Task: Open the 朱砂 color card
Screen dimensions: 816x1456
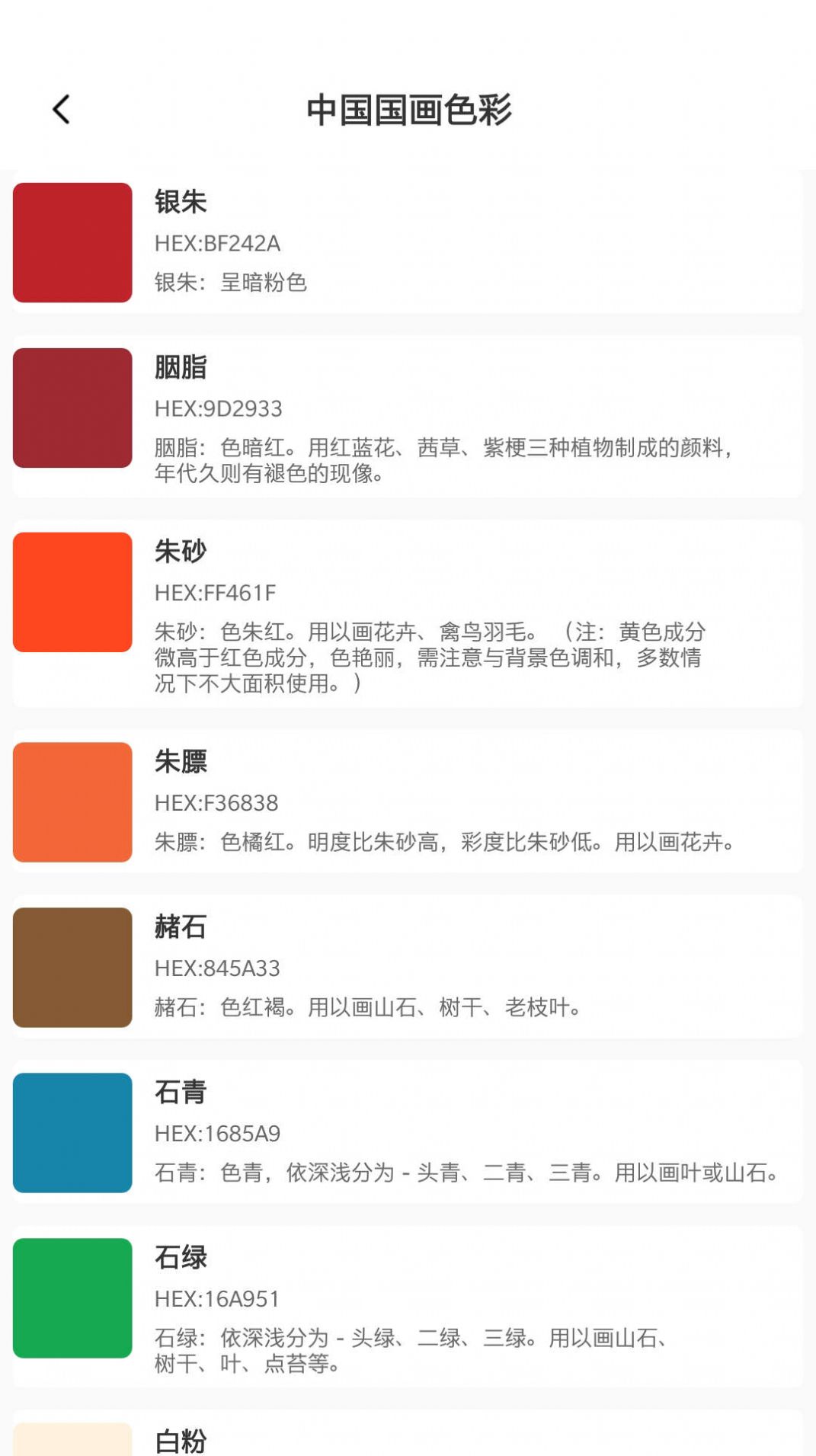Action: (408, 613)
